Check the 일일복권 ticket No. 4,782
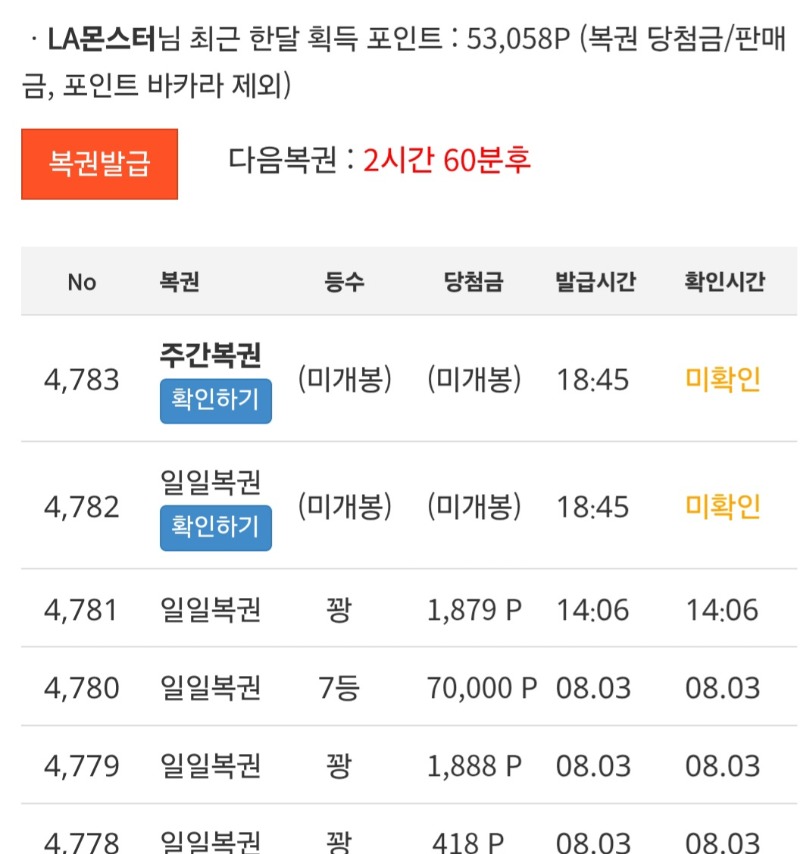The image size is (800, 854). click(216, 528)
